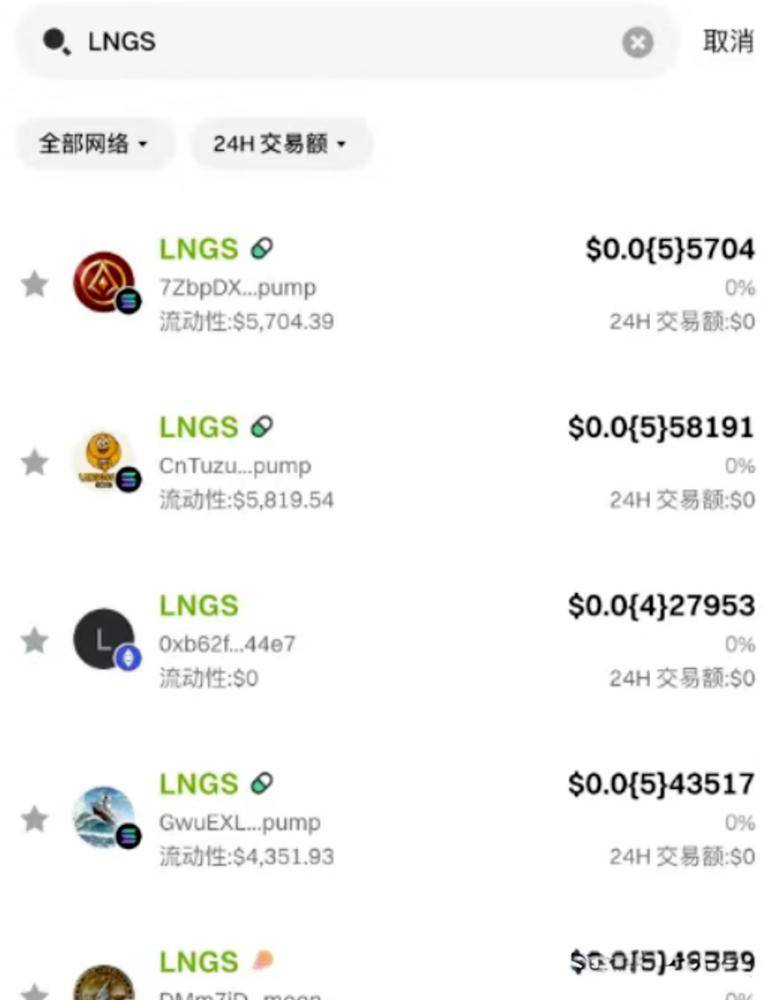Tap the LNGS search input field
Viewport: 777px width, 1000px height.
click(x=340, y=42)
